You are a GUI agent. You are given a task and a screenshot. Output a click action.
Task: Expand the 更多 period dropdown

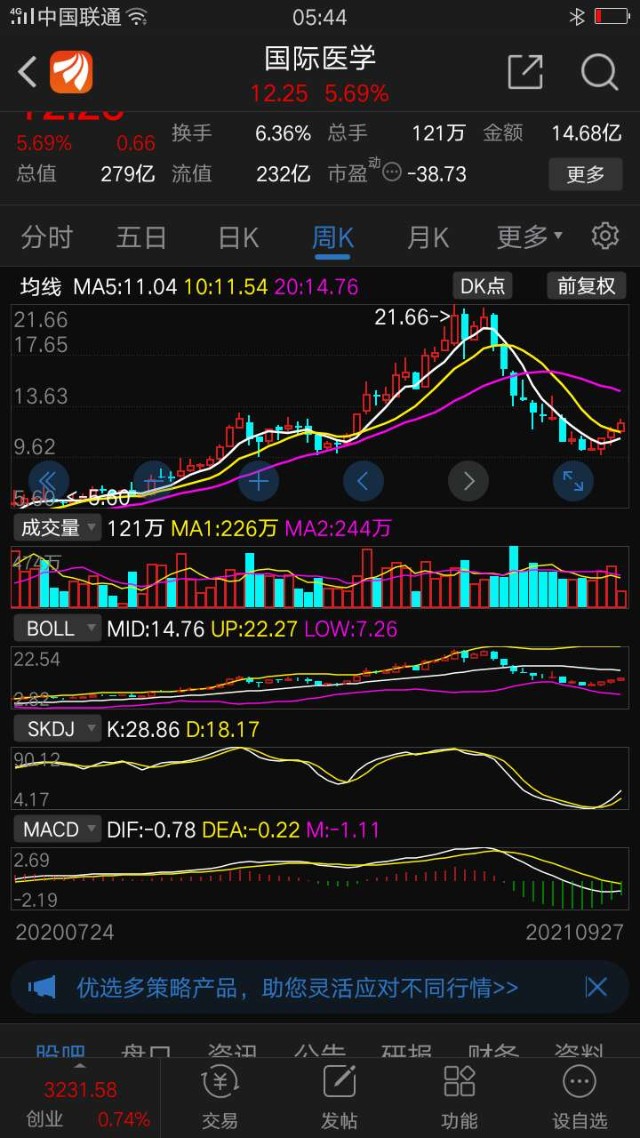coord(530,237)
